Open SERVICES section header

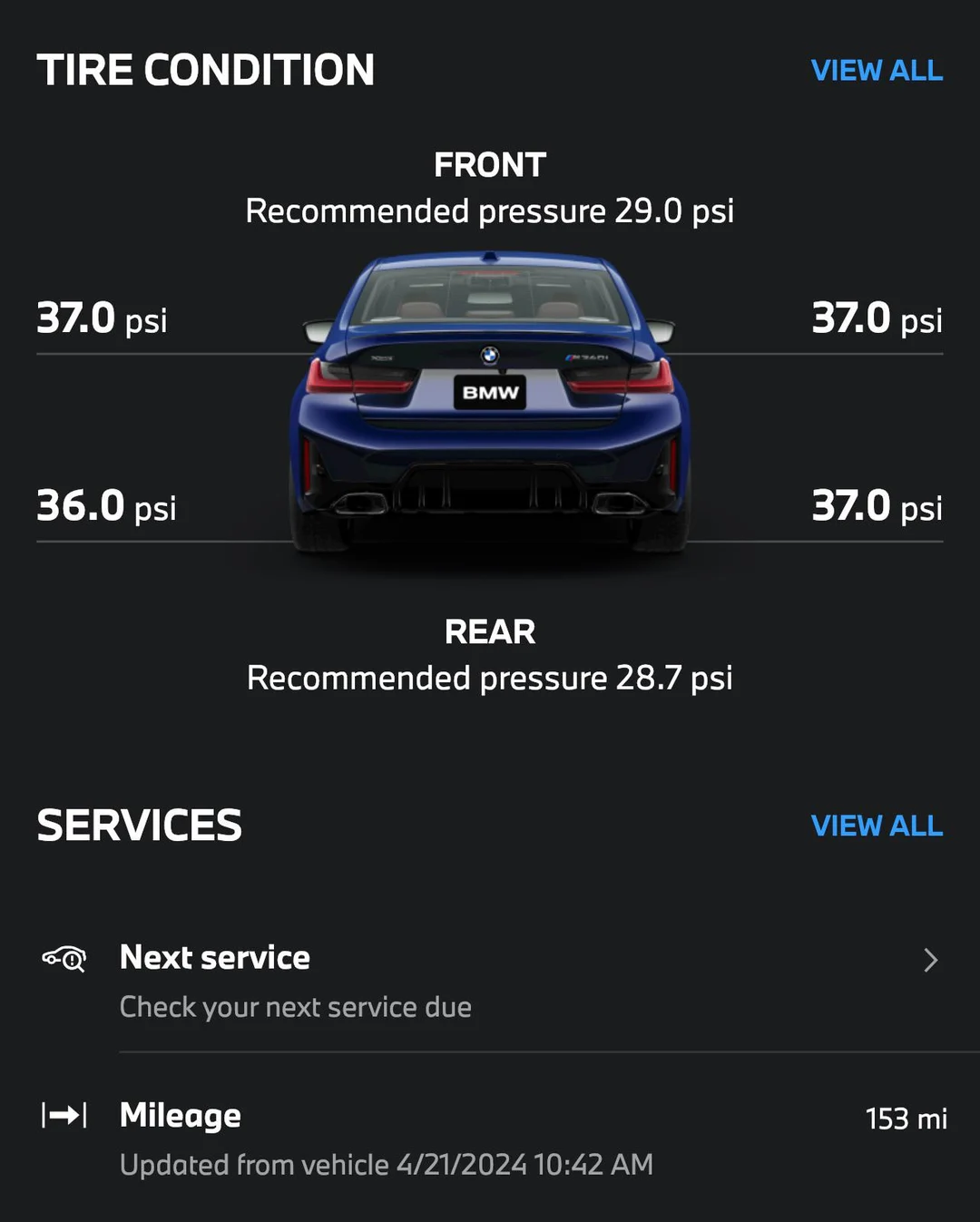tap(139, 826)
